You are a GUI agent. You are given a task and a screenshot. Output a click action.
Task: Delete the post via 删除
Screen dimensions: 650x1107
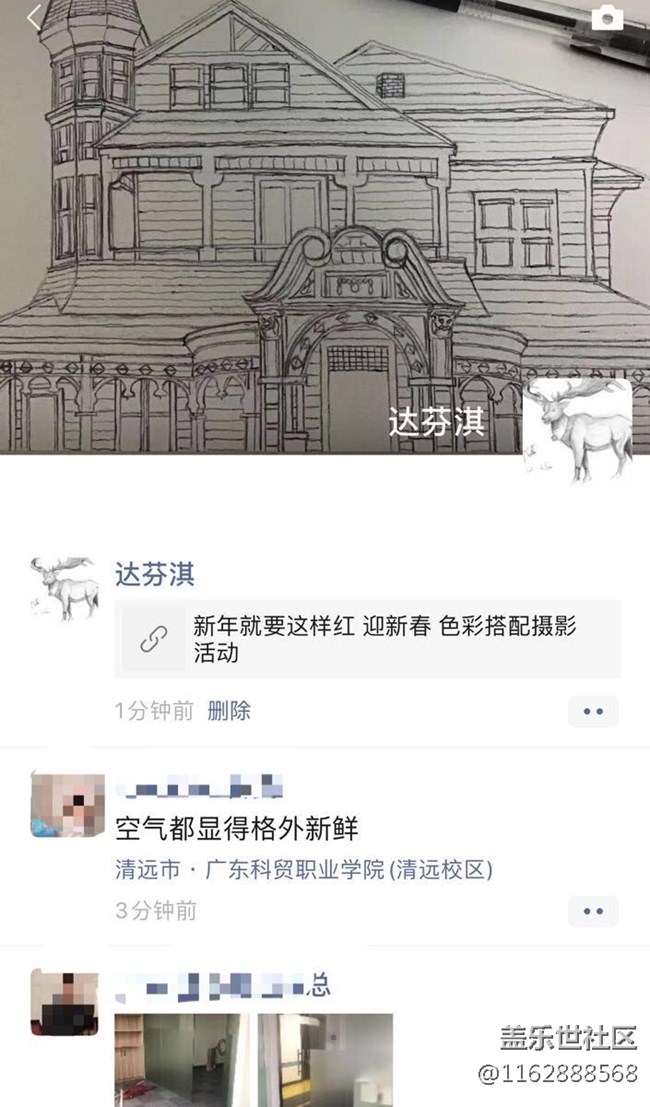(x=229, y=710)
